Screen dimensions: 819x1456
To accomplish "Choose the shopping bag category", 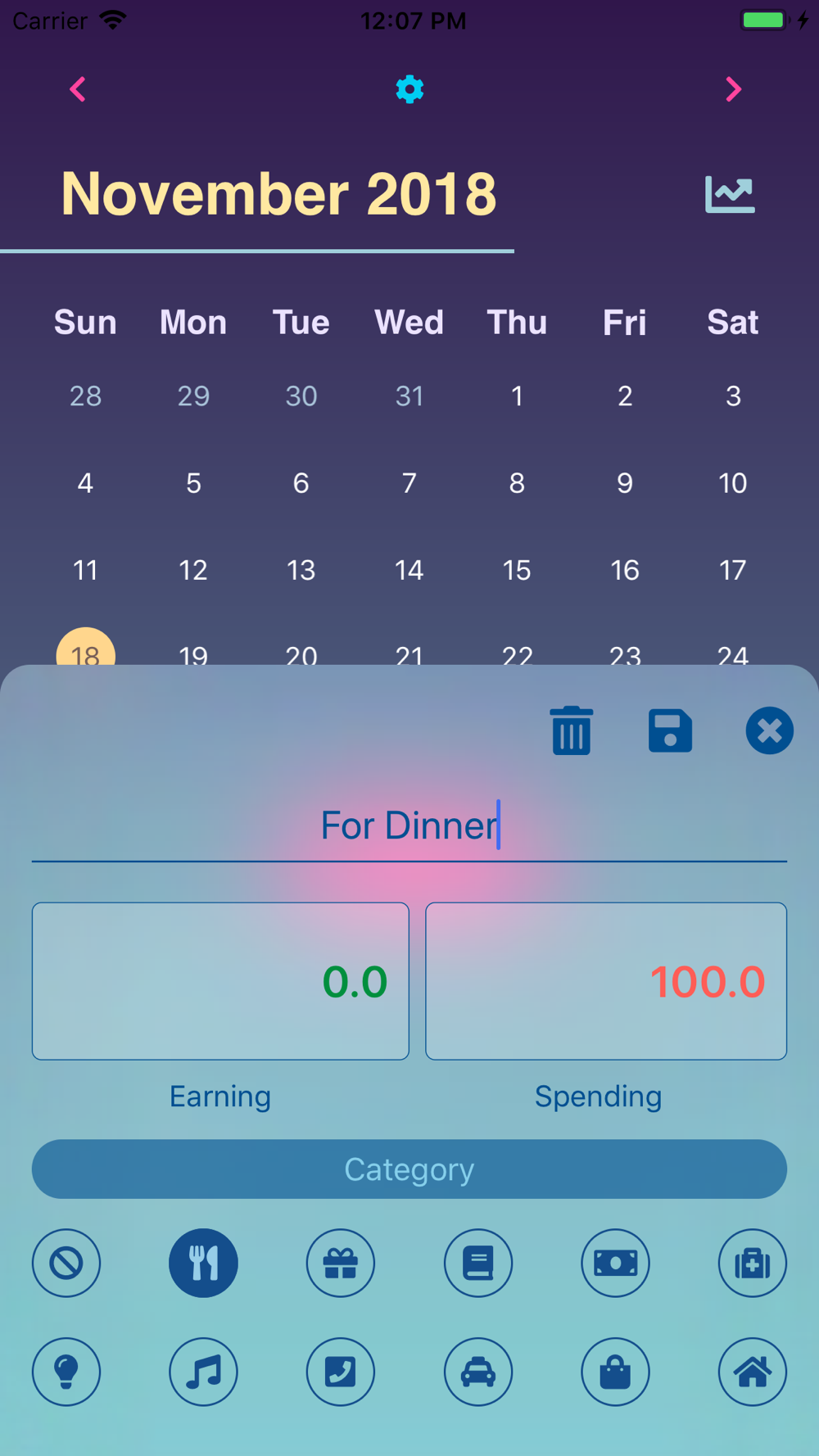I will pos(615,1372).
